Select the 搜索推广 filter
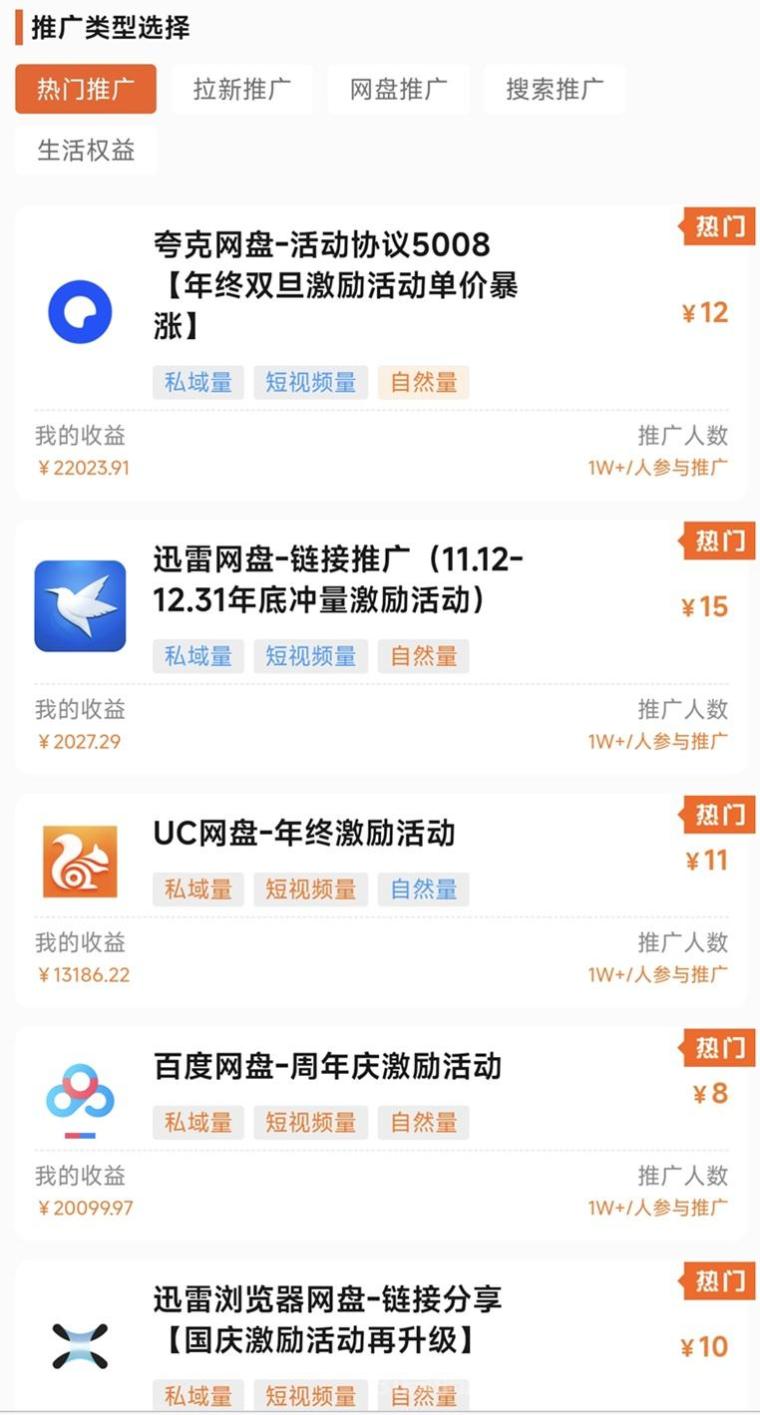Screen dimensions: 760x1415 (x=554, y=89)
